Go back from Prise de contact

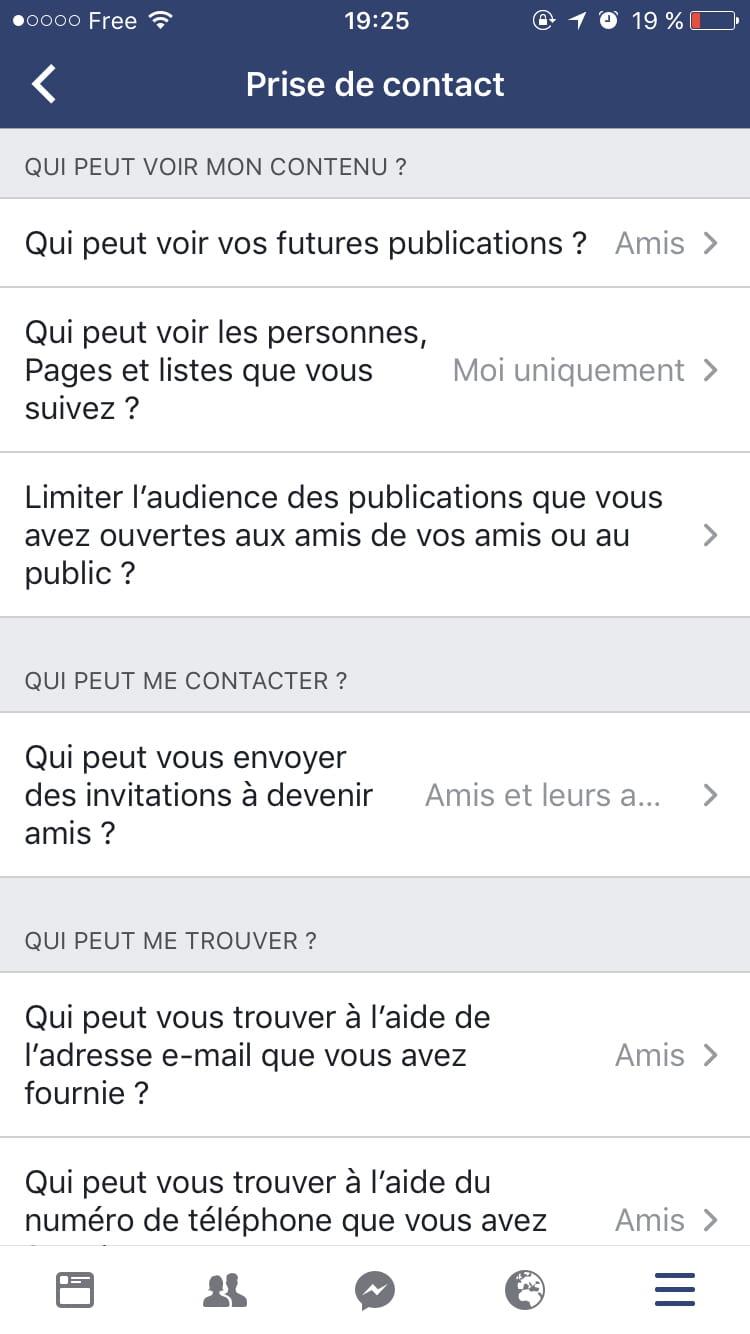(x=44, y=85)
